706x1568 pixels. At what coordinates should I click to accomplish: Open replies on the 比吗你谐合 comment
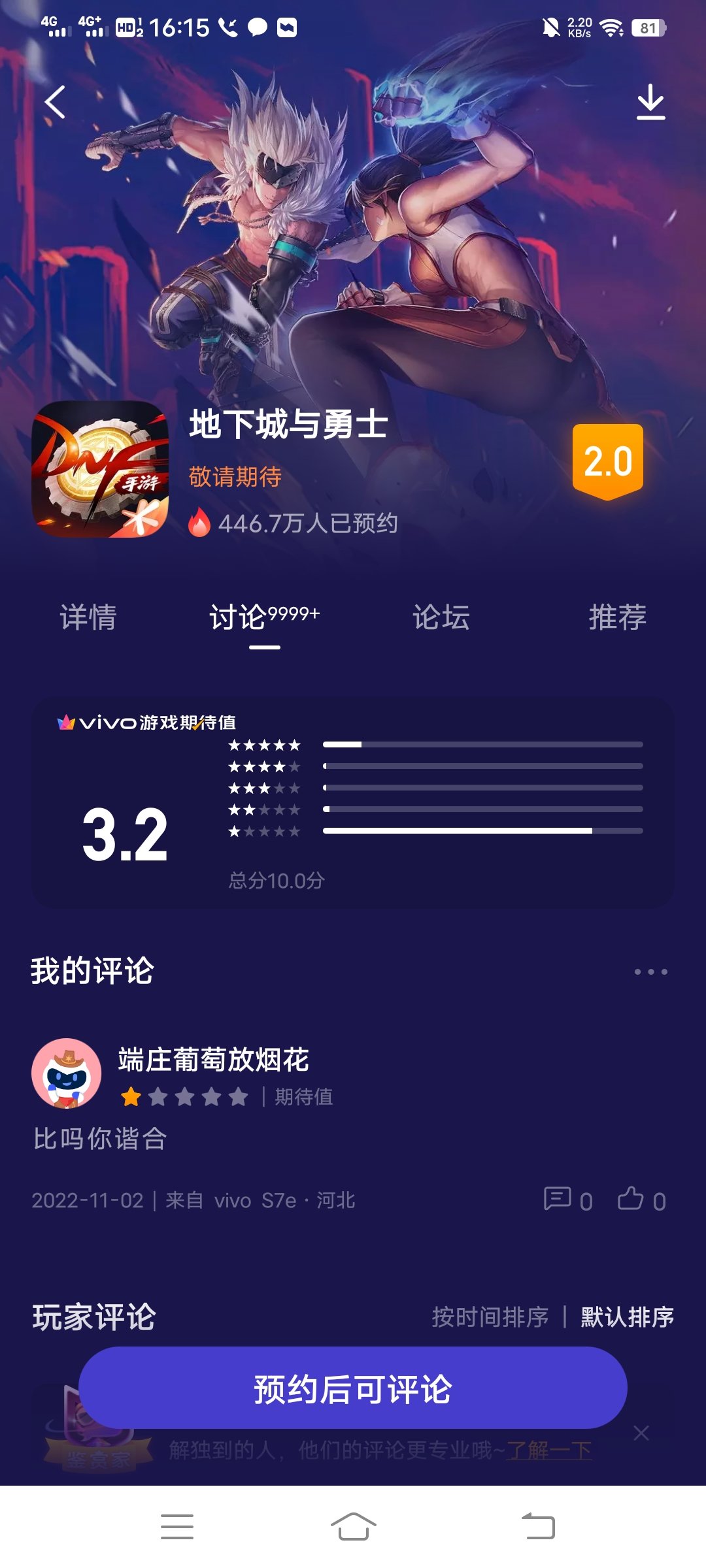(567, 1200)
